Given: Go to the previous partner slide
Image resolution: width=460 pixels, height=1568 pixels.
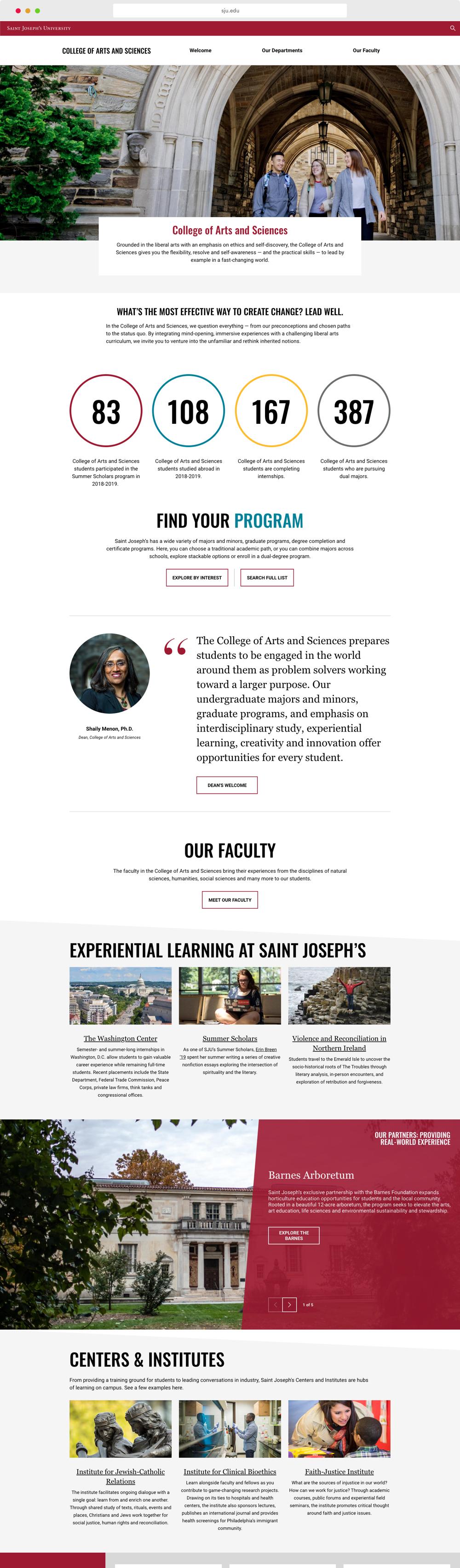Looking at the screenshot, I should click(275, 1304).
